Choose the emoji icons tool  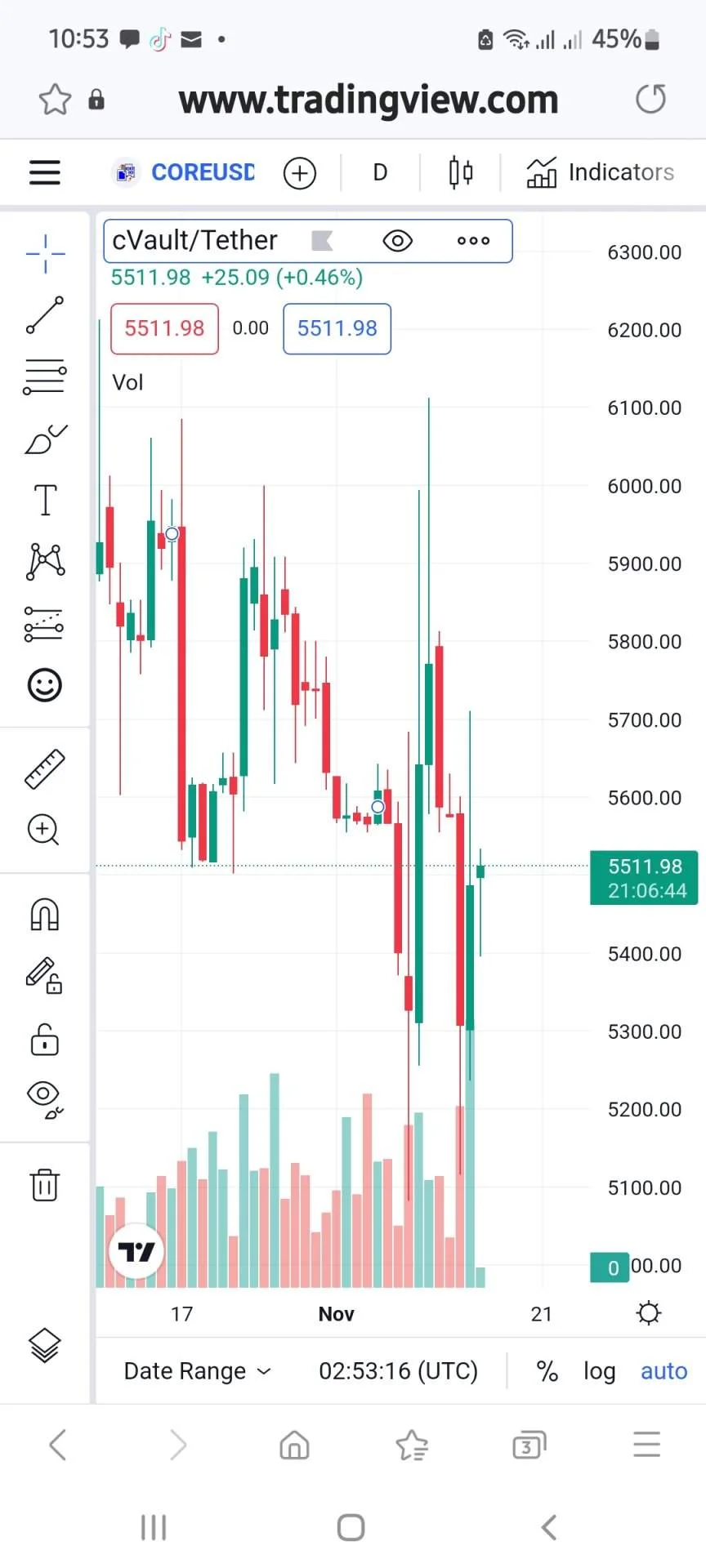[x=45, y=684]
